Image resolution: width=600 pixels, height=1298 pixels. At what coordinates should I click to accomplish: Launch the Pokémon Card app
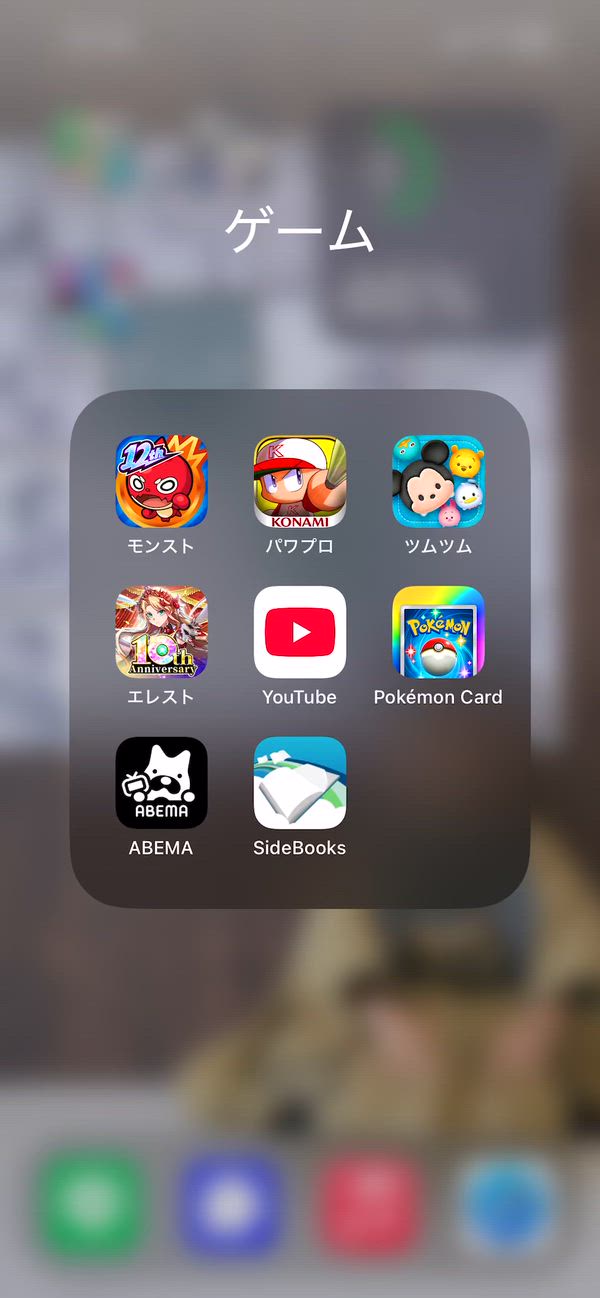(438, 632)
